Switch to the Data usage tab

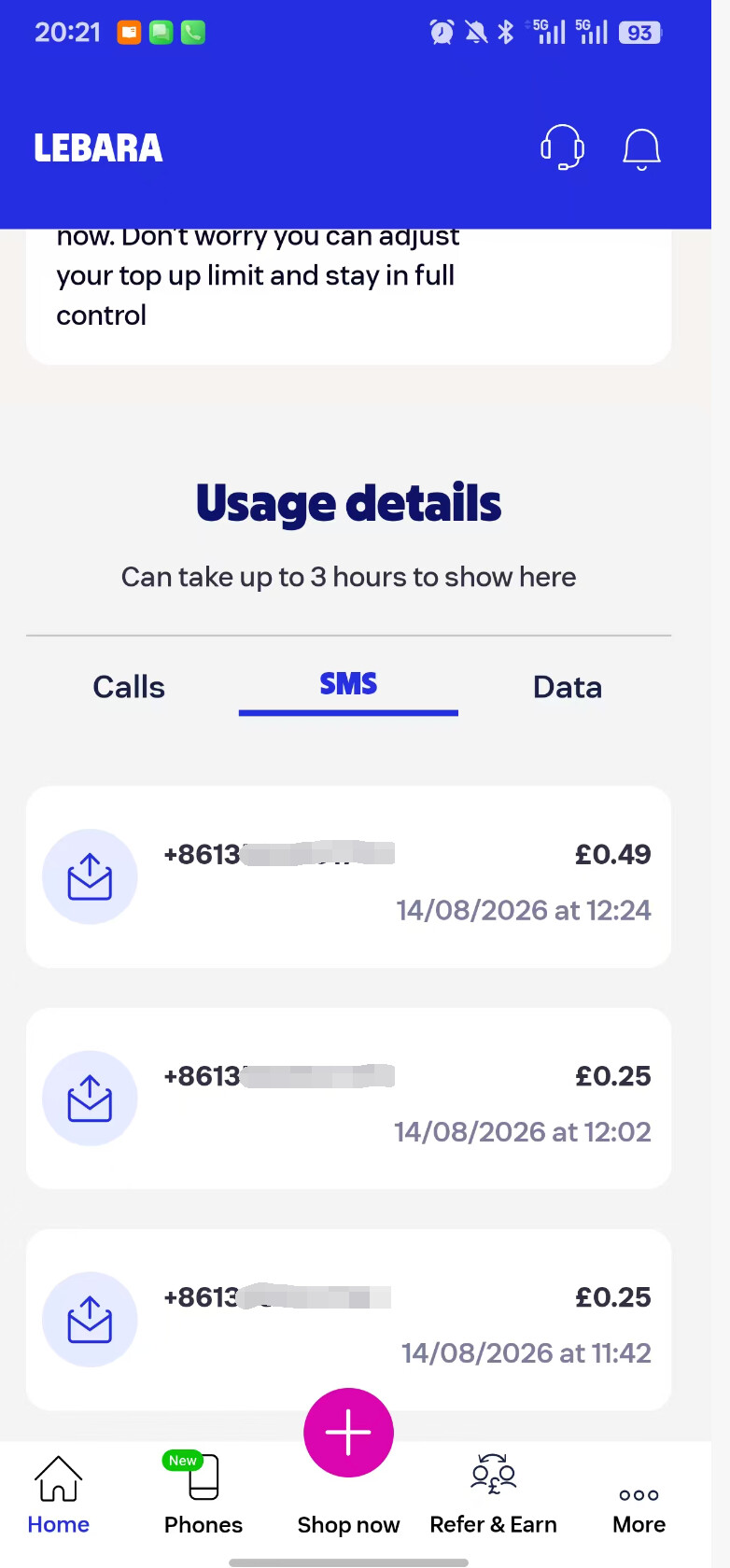(568, 687)
